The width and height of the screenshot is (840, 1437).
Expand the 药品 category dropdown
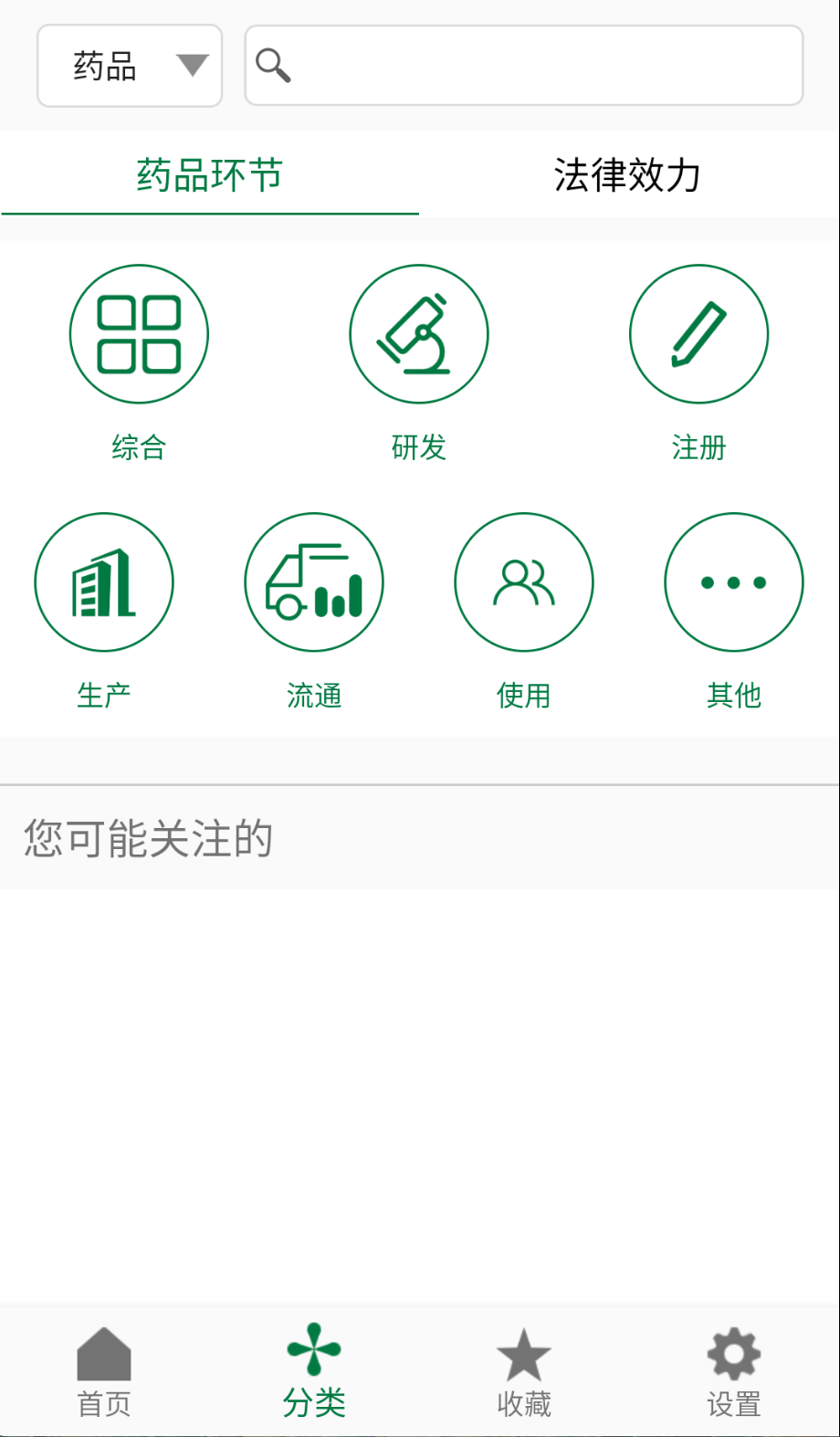point(129,65)
